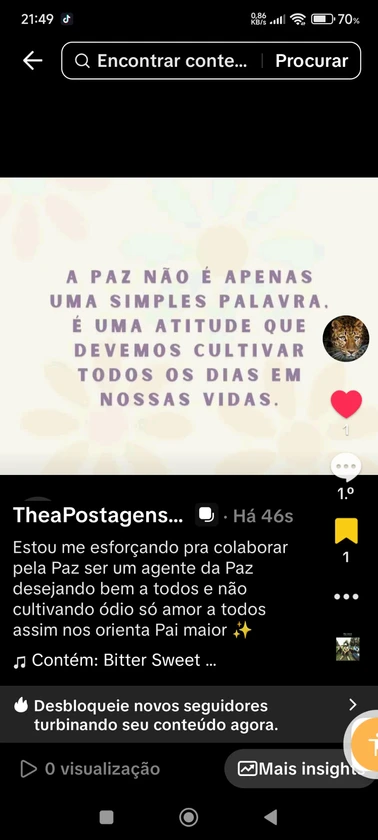The height and width of the screenshot is (840, 378).
Task: Open Mais insights
Action: [300, 769]
